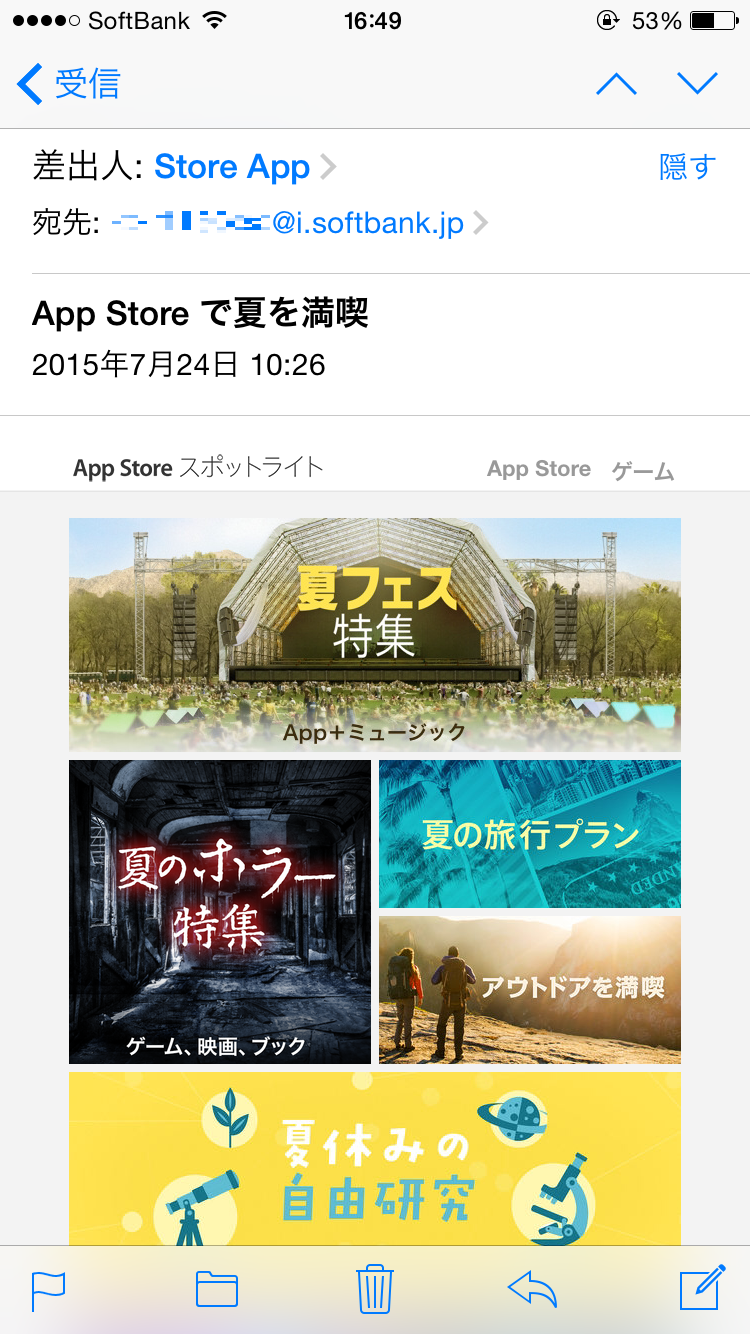The width and height of the screenshot is (750, 1334).
Task: Reply to this email
Action: (532, 1289)
